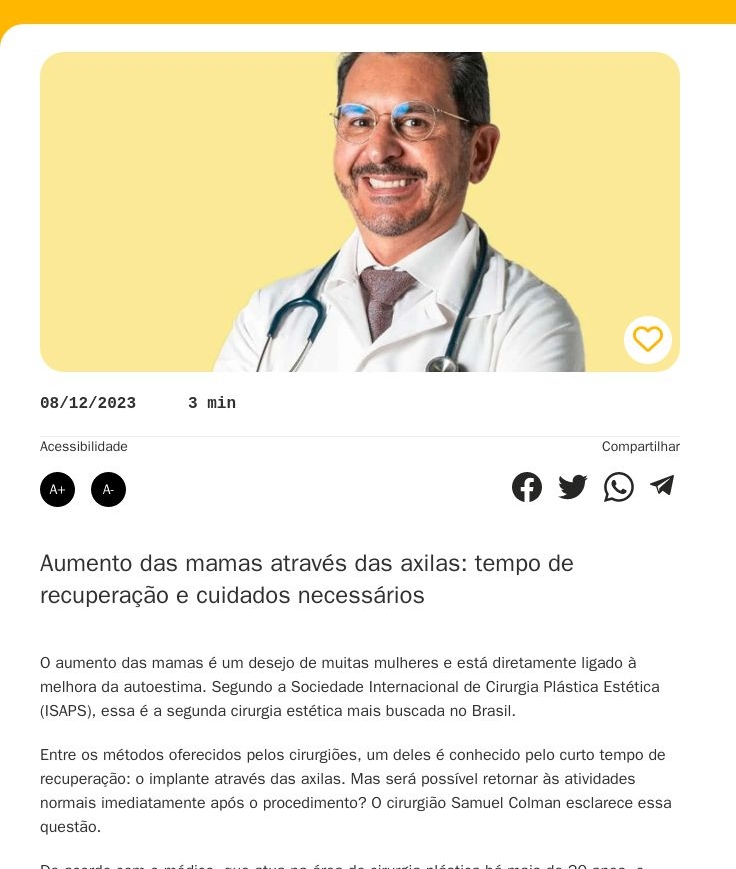Share the article on Twitter
The height and width of the screenshot is (869, 736).
click(x=573, y=487)
